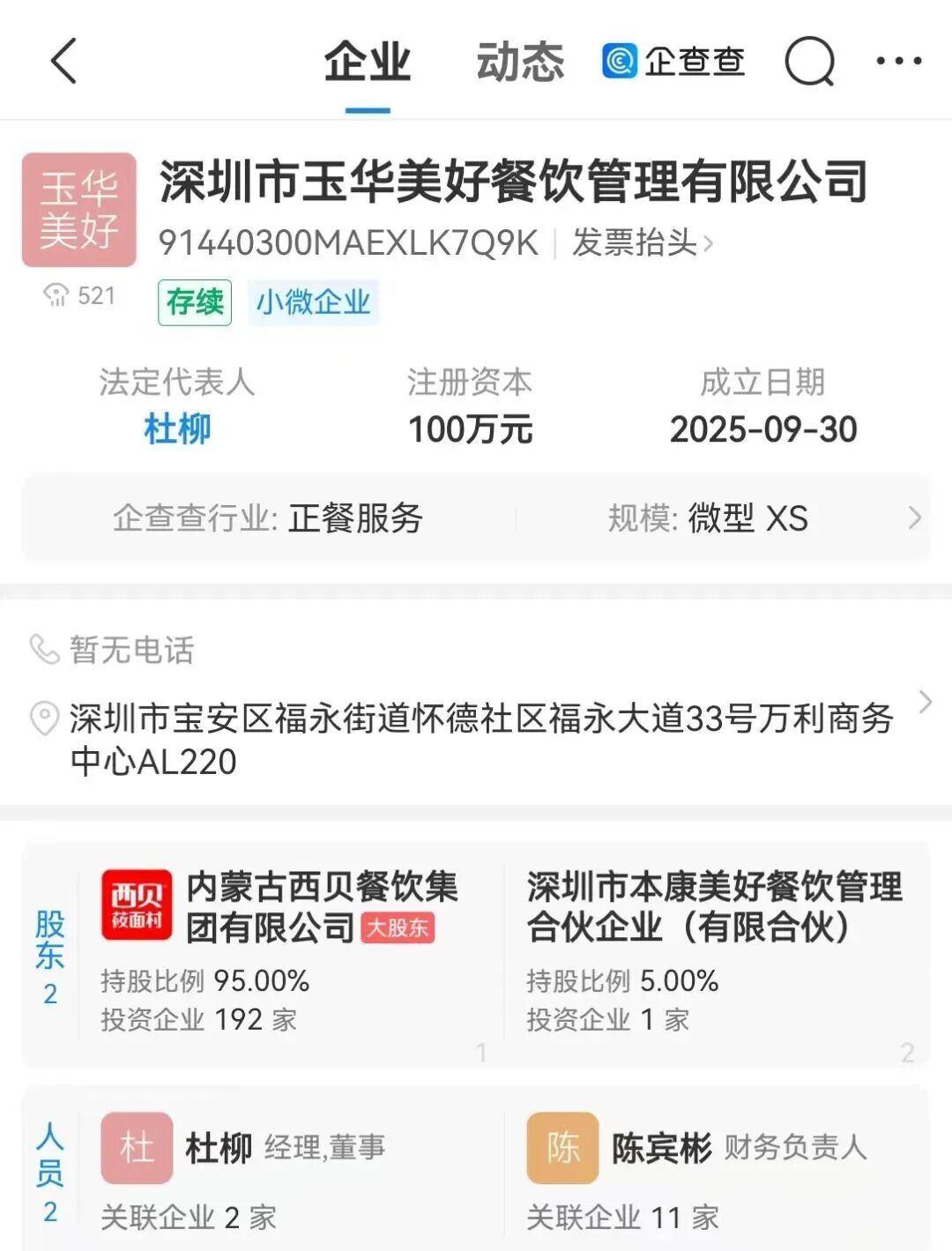The height and width of the screenshot is (1251, 952).
Task: Open the company address location details
Action: (480, 740)
